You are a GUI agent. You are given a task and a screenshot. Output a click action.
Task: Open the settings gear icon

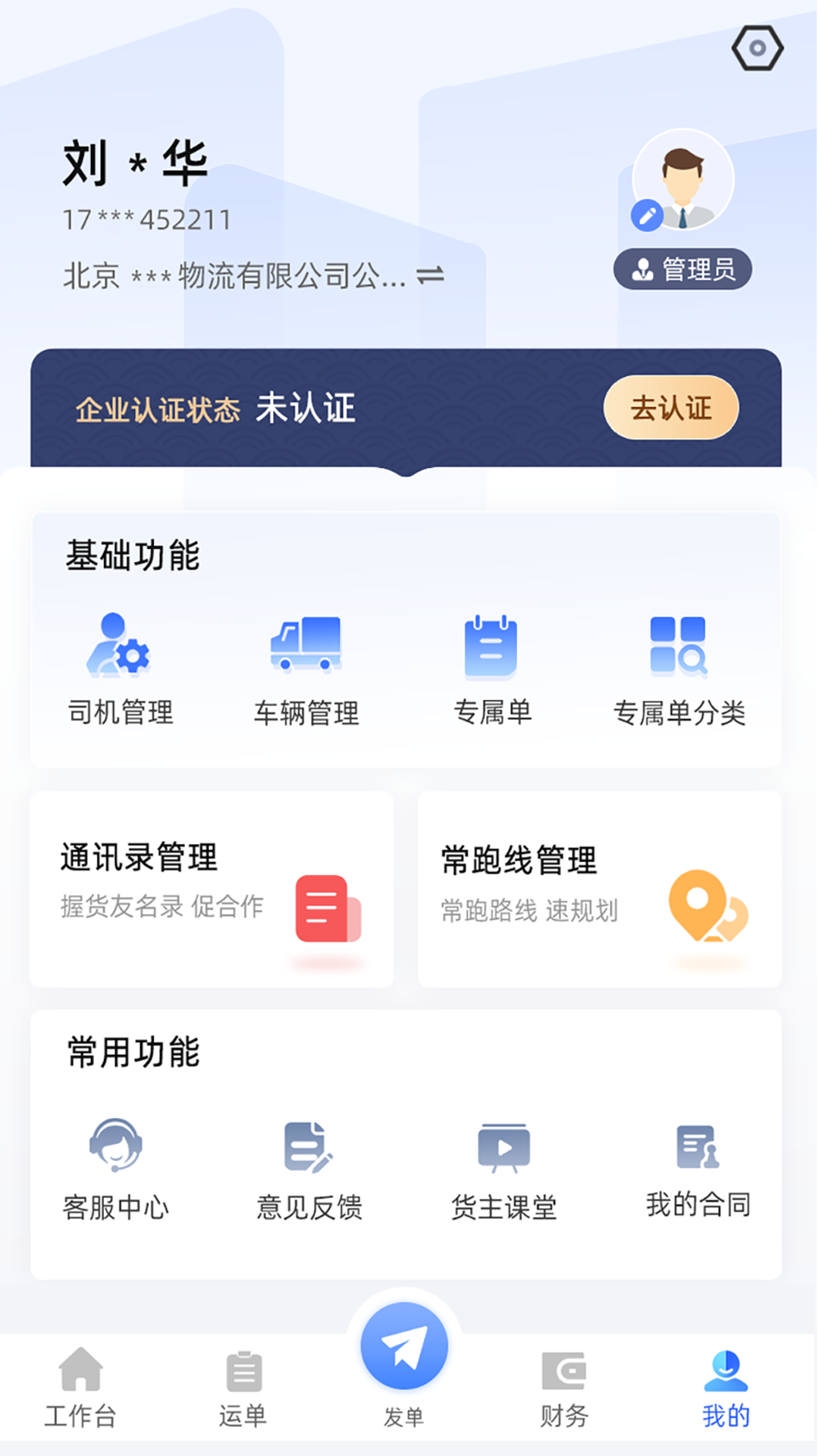[757, 48]
